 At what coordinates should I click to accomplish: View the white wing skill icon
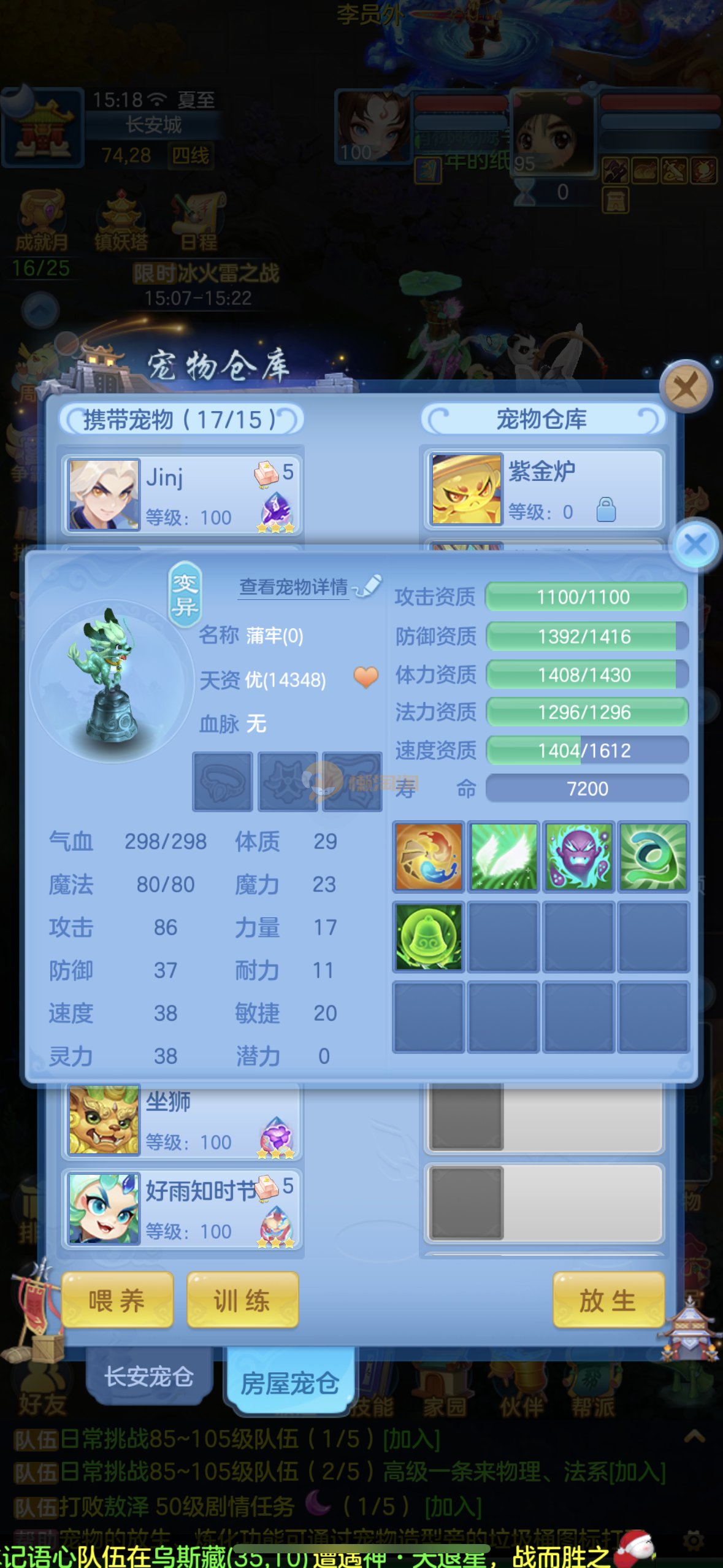point(503,856)
